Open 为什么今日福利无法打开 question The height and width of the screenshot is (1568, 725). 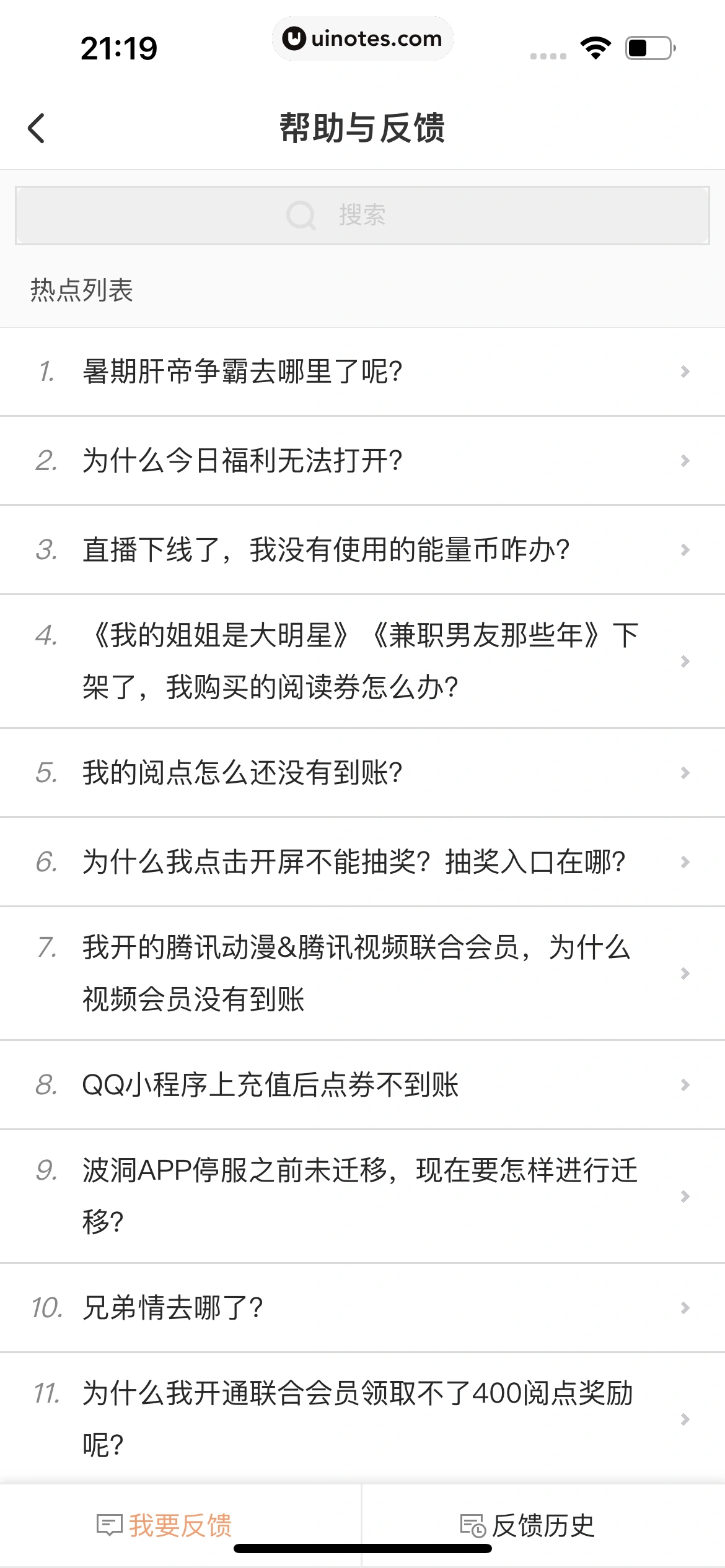coord(244,461)
